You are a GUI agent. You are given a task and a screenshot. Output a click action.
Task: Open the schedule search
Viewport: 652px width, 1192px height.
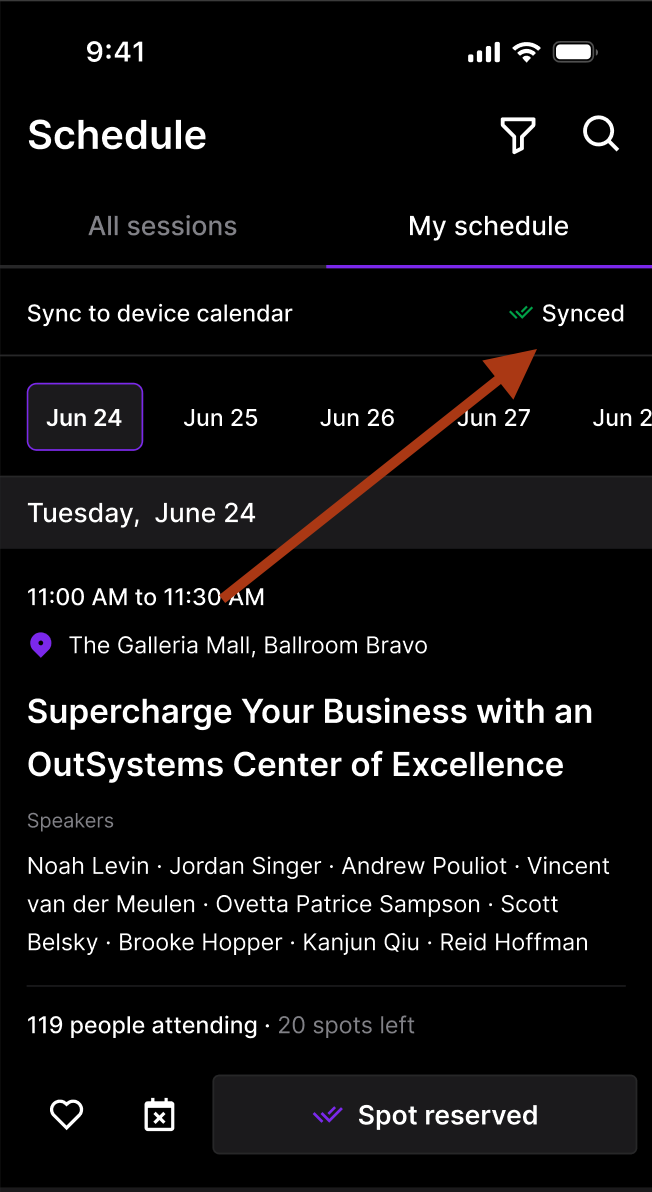[601, 134]
